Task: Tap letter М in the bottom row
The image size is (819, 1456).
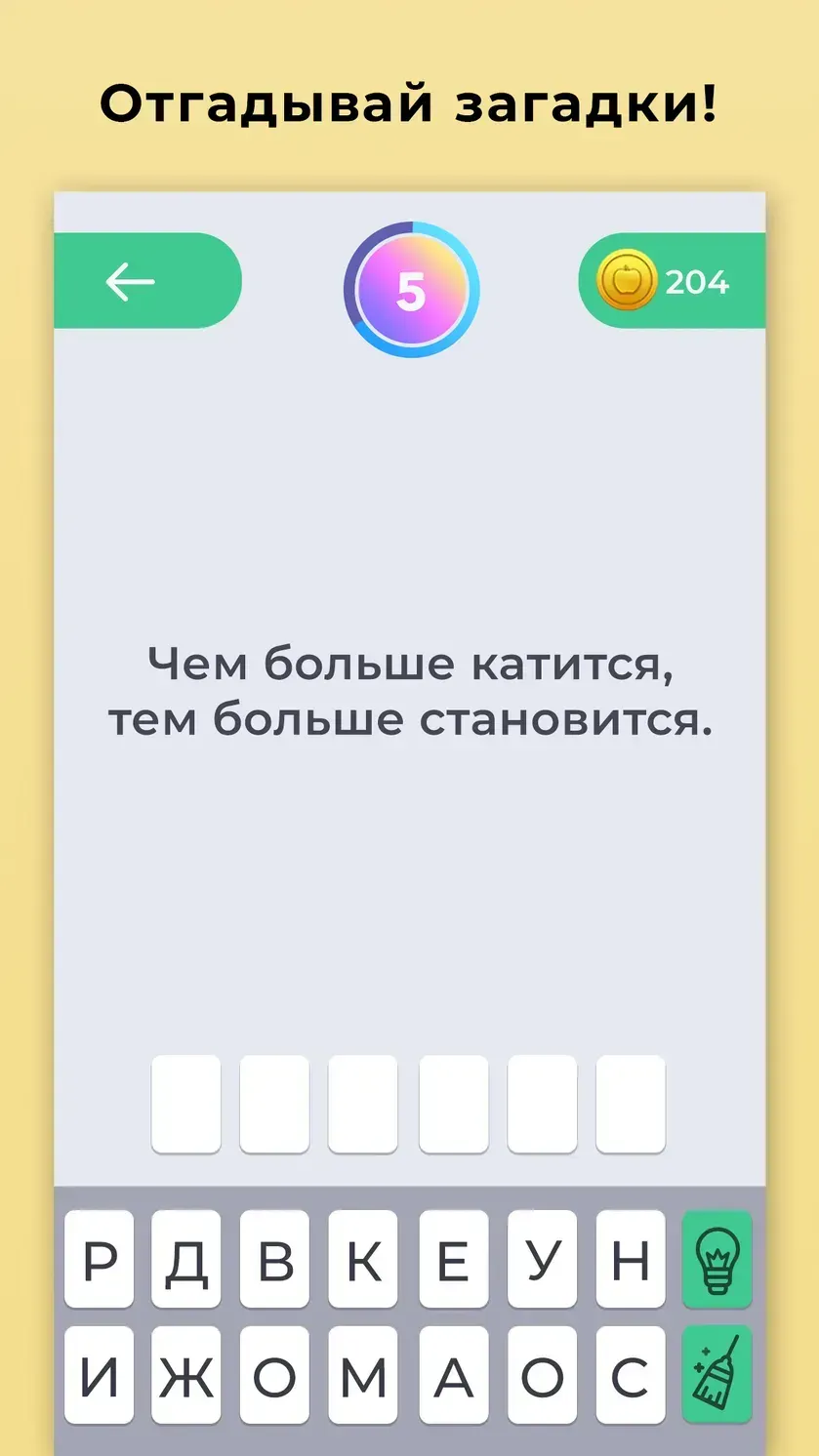Action: click(x=363, y=1376)
